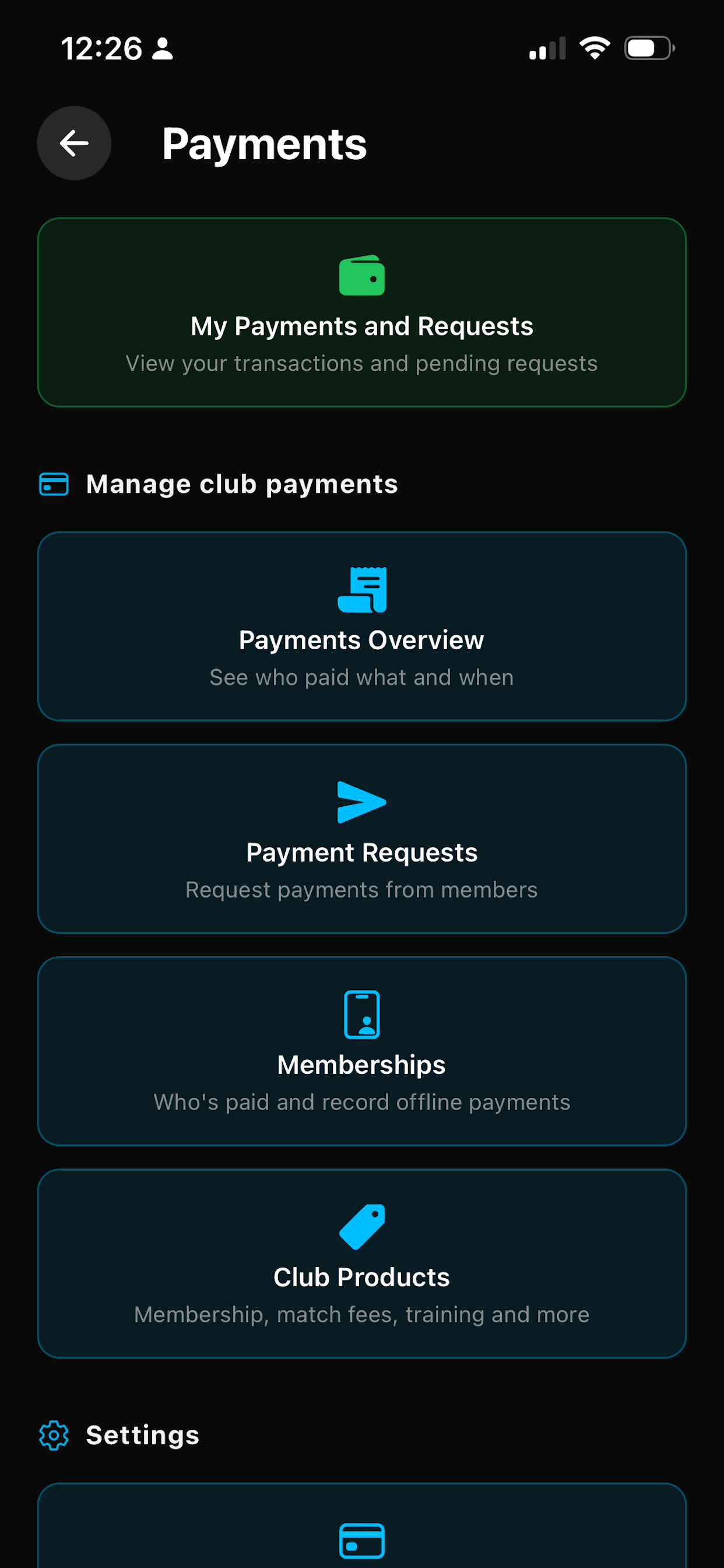Tap the Wi-Fi indicator in the status bar
The image size is (724, 1568).
point(595,47)
